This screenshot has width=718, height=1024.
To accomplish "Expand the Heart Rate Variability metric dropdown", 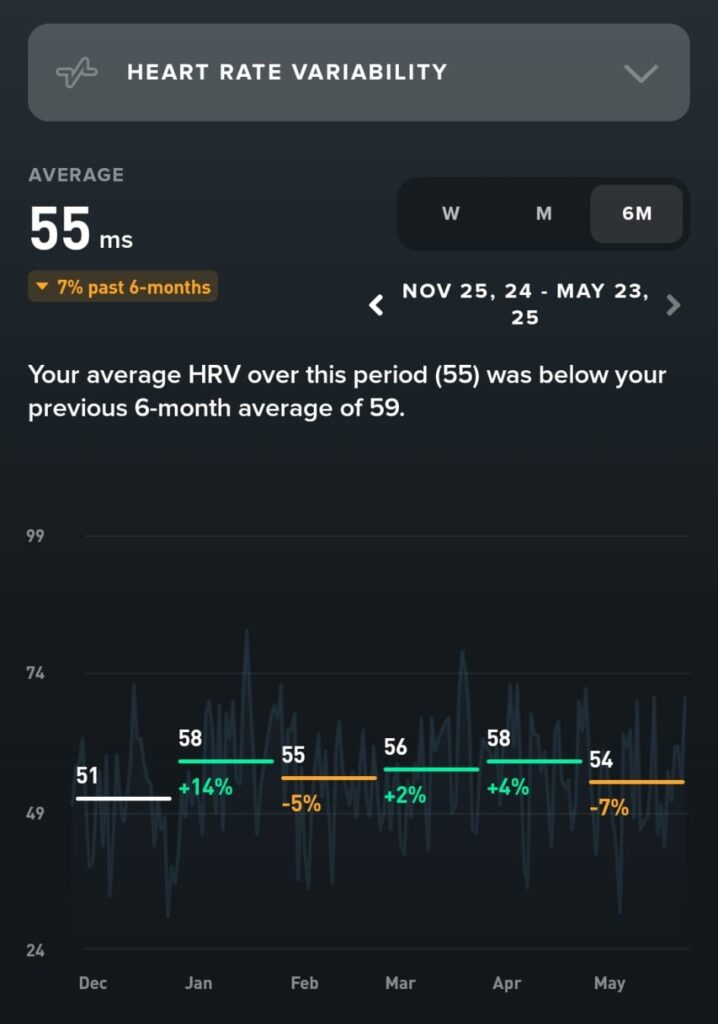I will (x=640, y=73).
